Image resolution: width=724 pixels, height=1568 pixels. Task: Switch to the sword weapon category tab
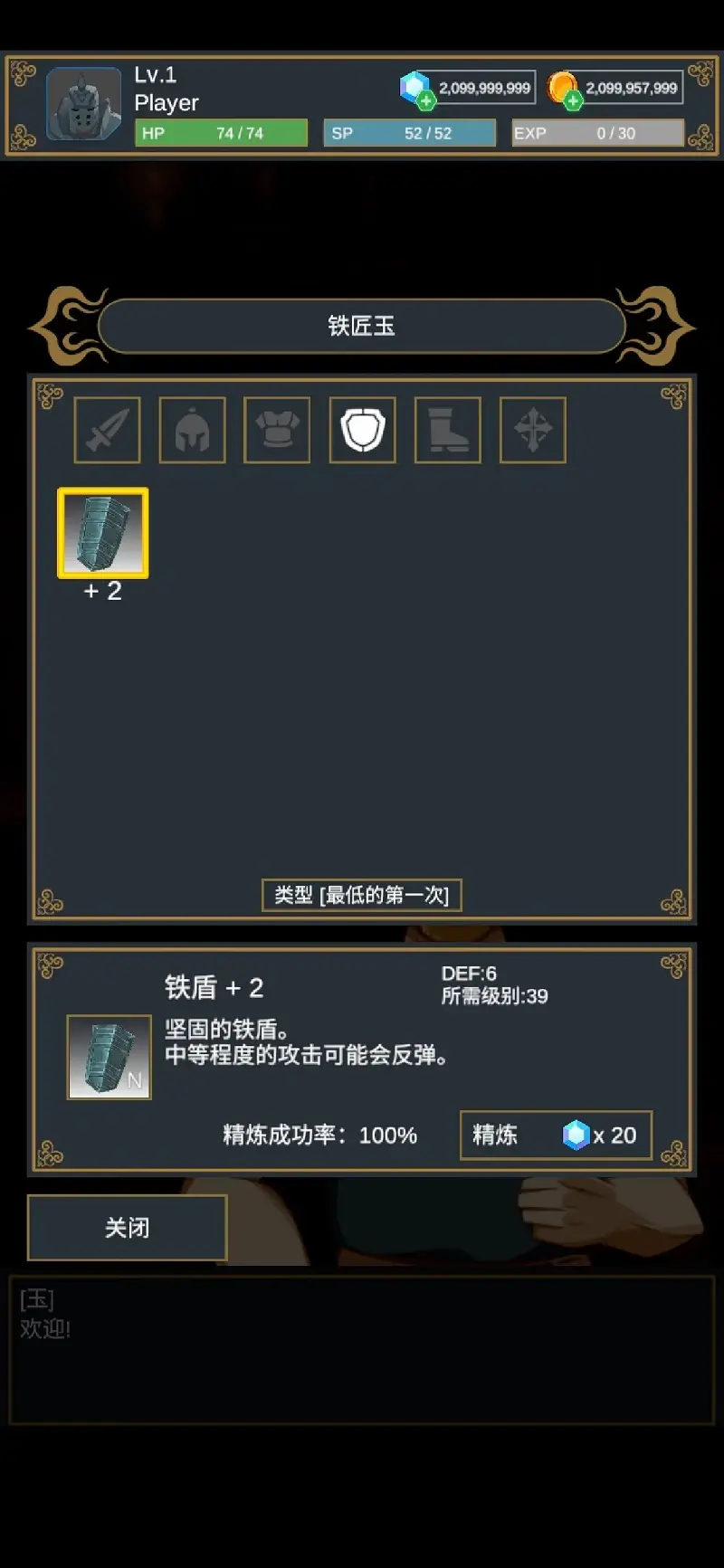[107, 430]
